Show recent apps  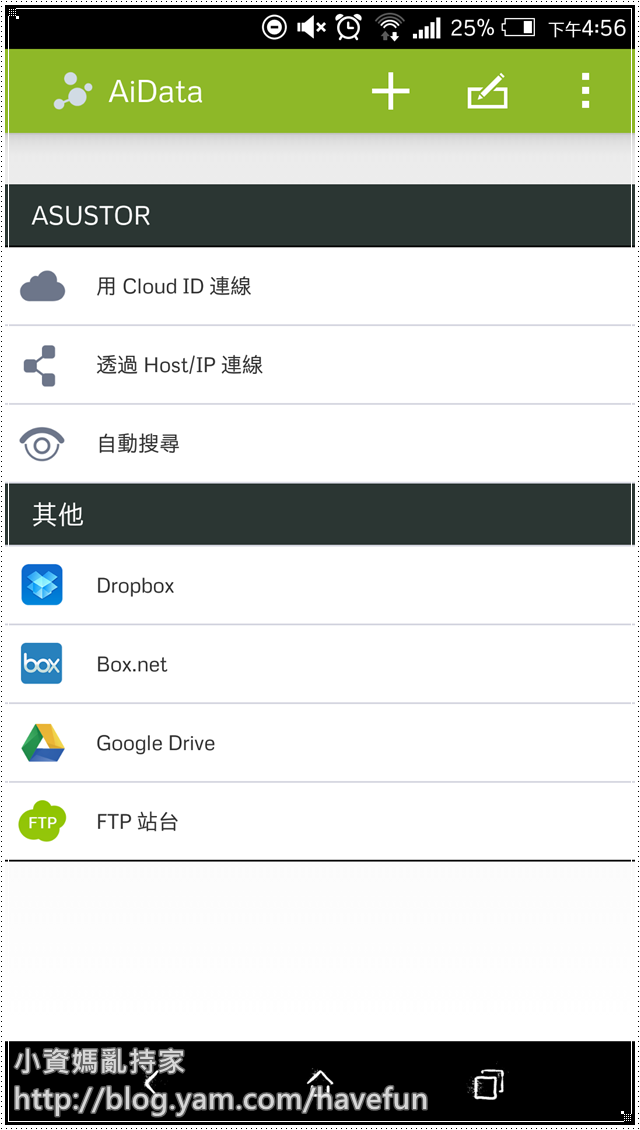coord(488,1084)
